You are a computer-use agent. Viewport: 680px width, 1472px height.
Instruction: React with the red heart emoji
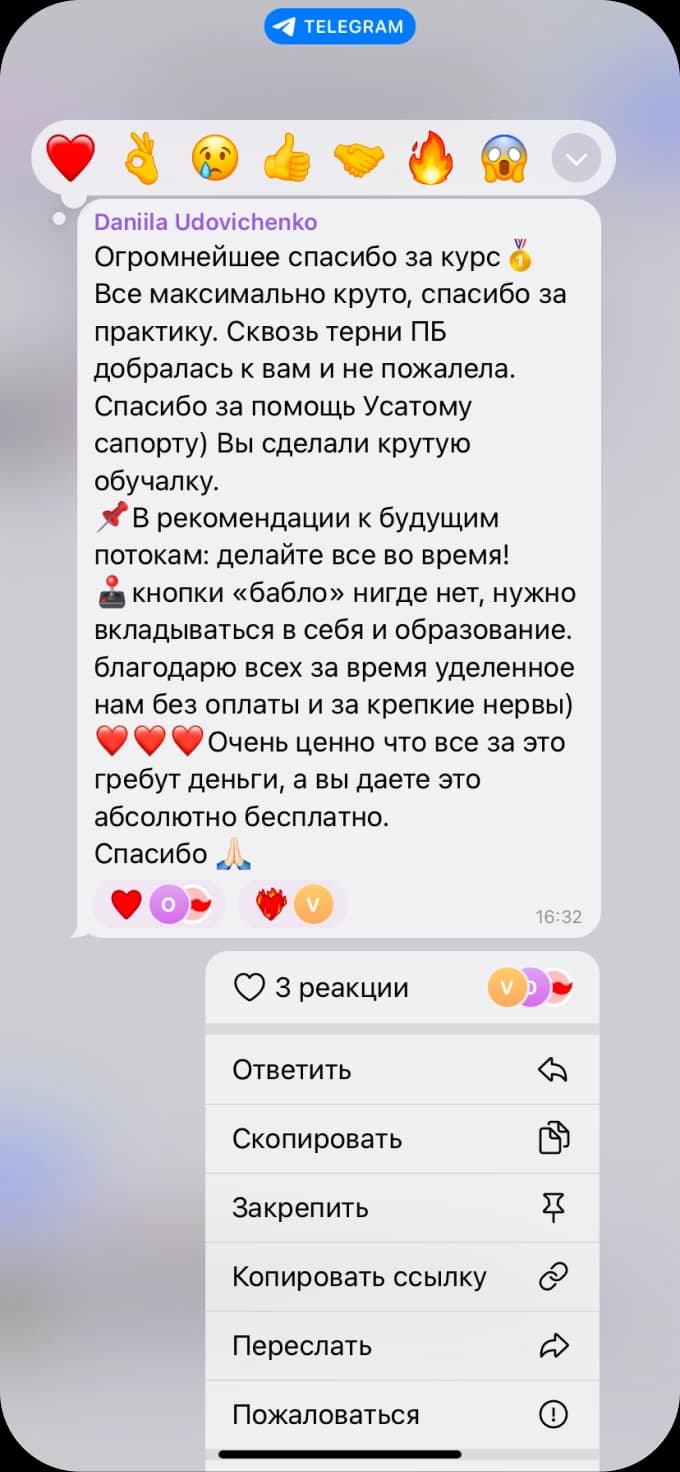(70, 158)
